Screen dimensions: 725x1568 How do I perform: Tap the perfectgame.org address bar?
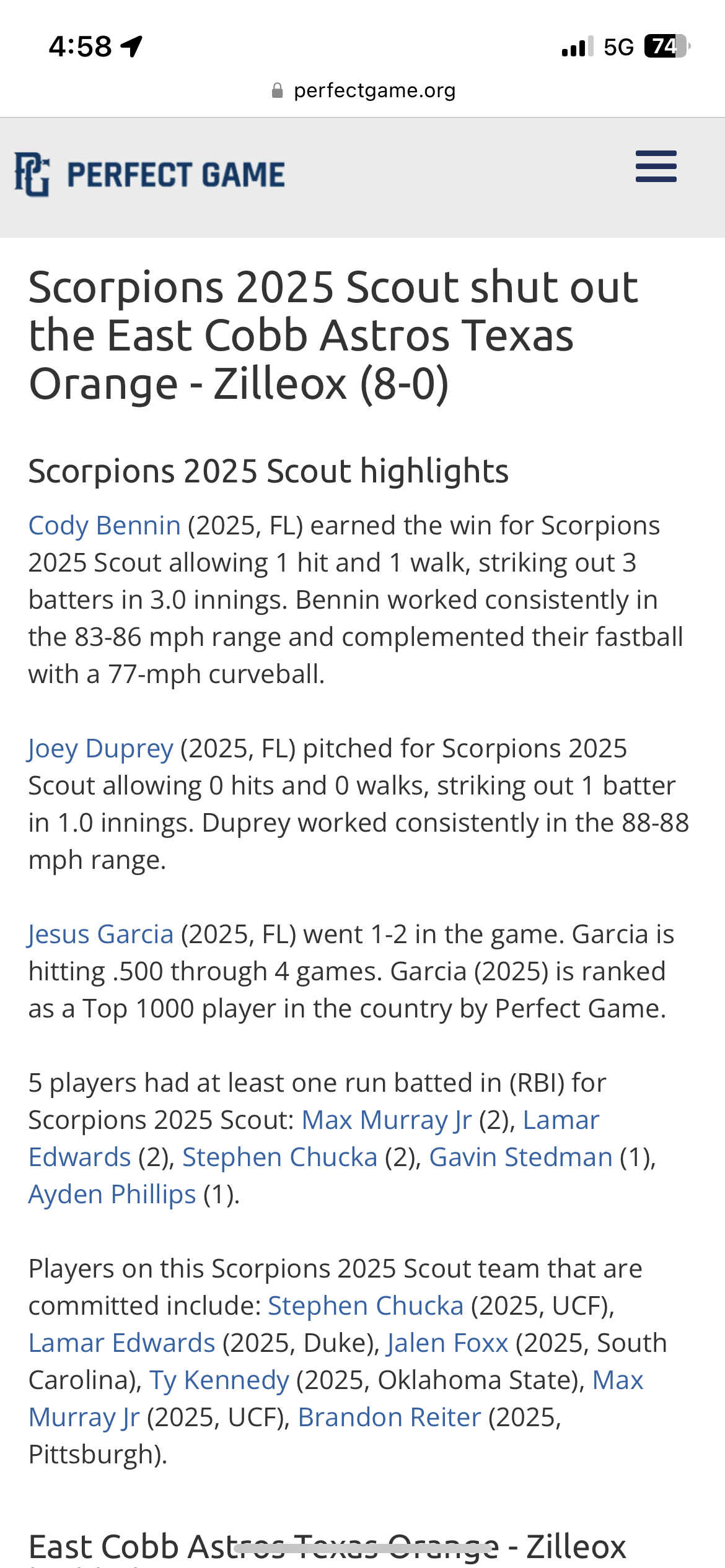click(363, 90)
